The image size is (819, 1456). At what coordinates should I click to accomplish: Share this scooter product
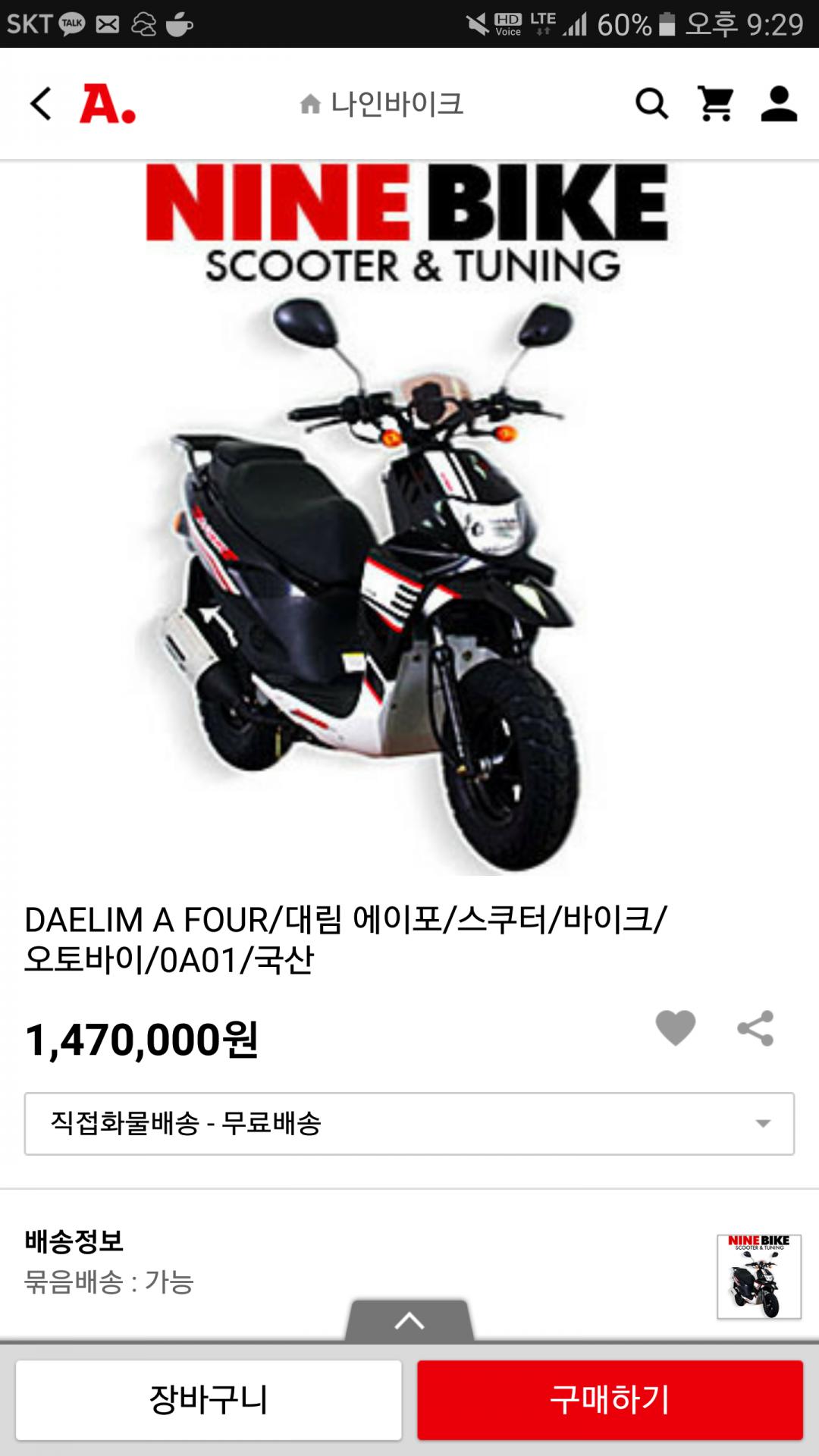(755, 1028)
